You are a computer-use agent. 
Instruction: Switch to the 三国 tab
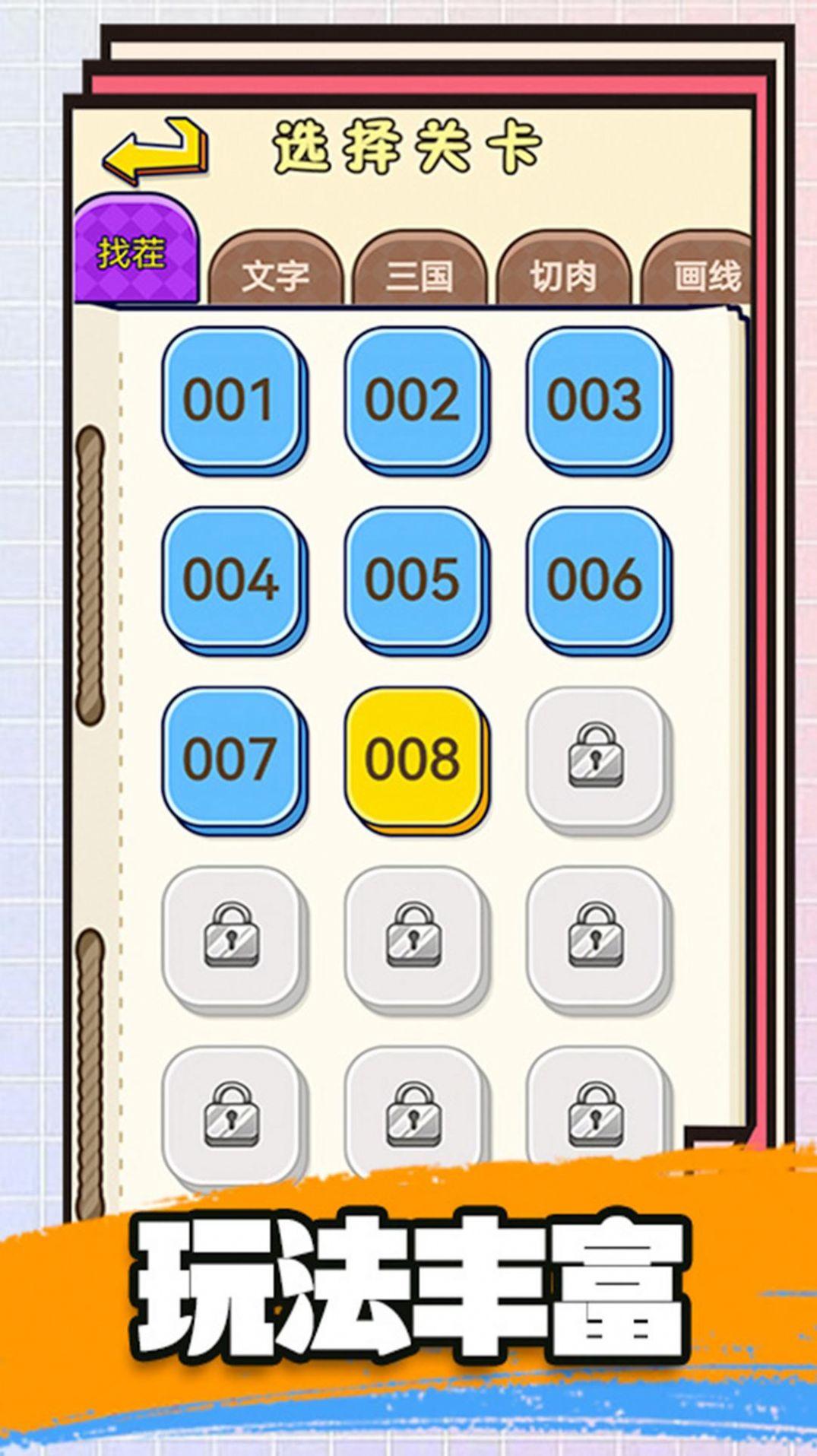coord(419,274)
